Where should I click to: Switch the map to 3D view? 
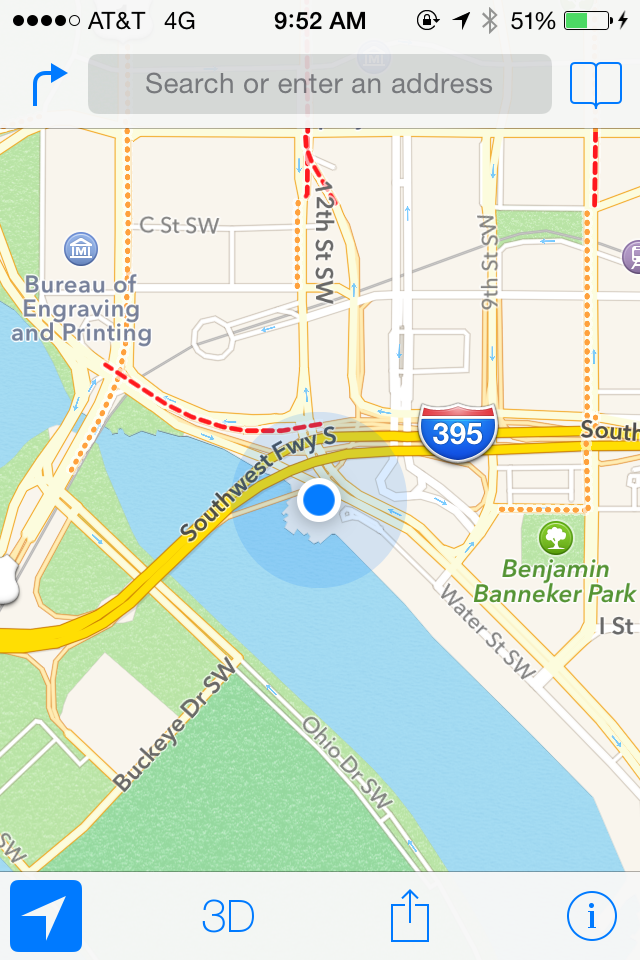click(228, 916)
